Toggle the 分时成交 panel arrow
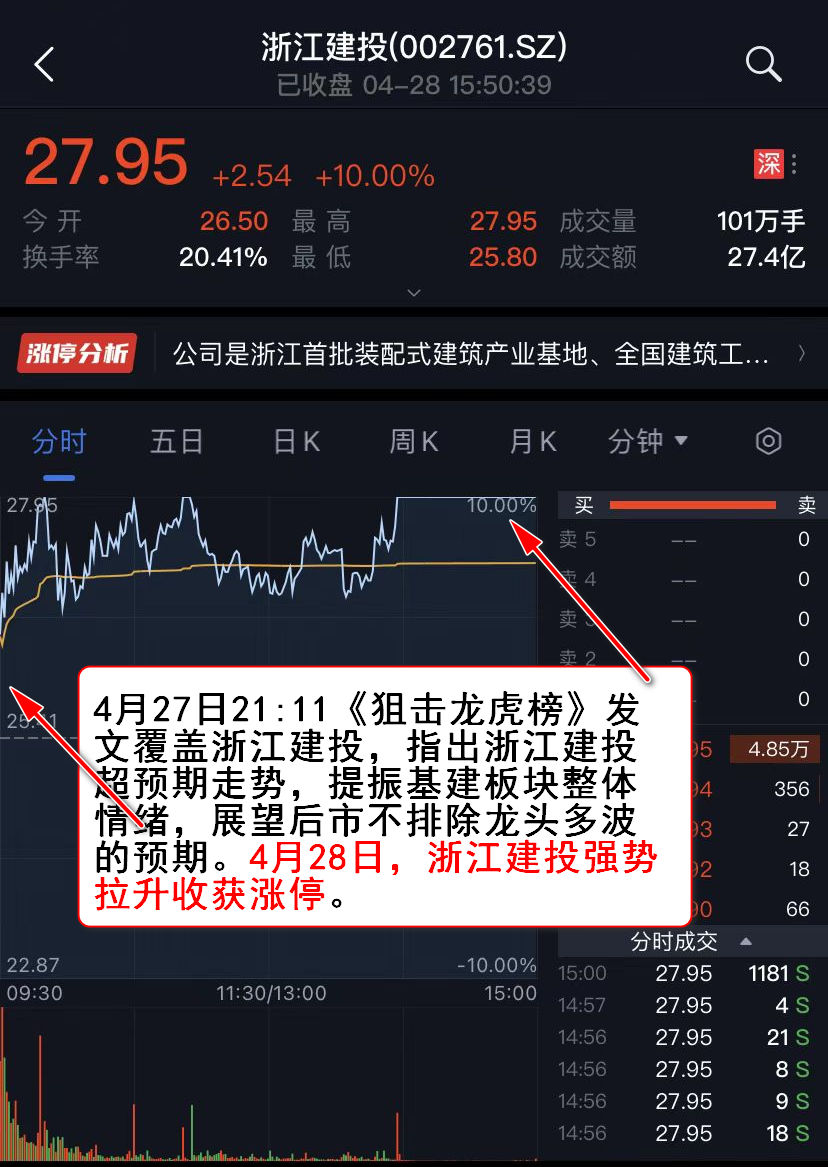The width and height of the screenshot is (828, 1167). [746, 942]
